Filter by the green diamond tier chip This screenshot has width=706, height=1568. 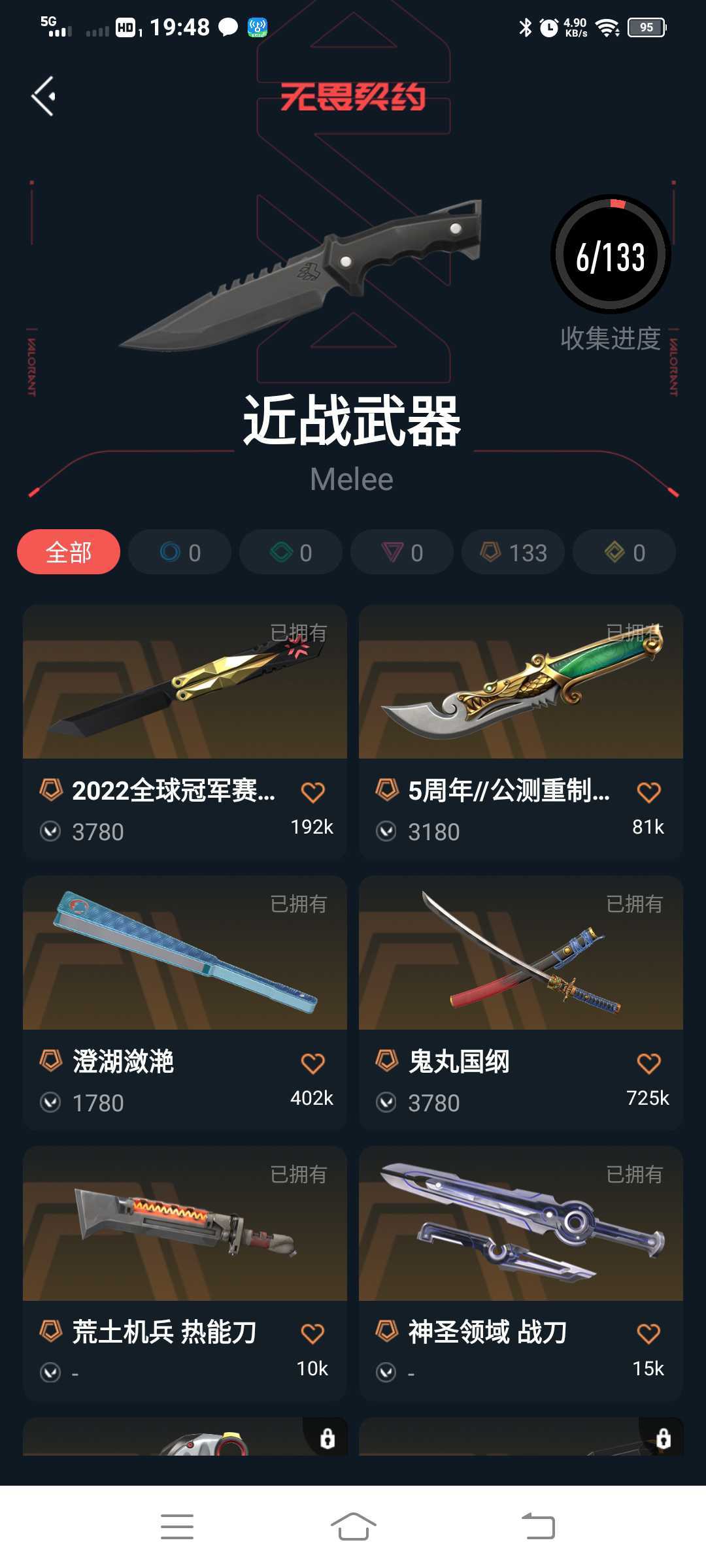point(291,552)
